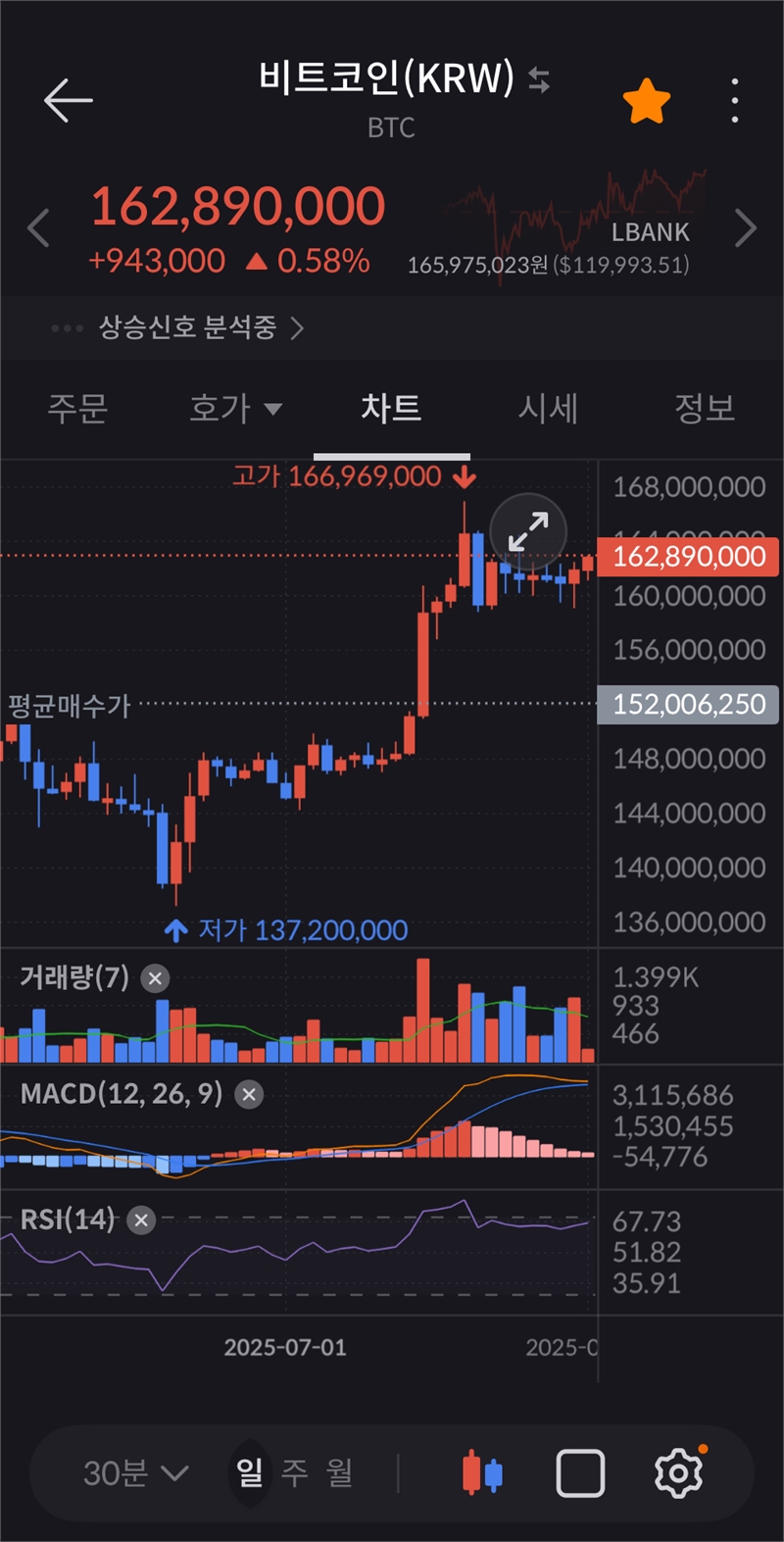The height and width of the screenshot is (1542, 784).
Task: Switch chart to weekly 주 candles
Action: pos(294,1472)
